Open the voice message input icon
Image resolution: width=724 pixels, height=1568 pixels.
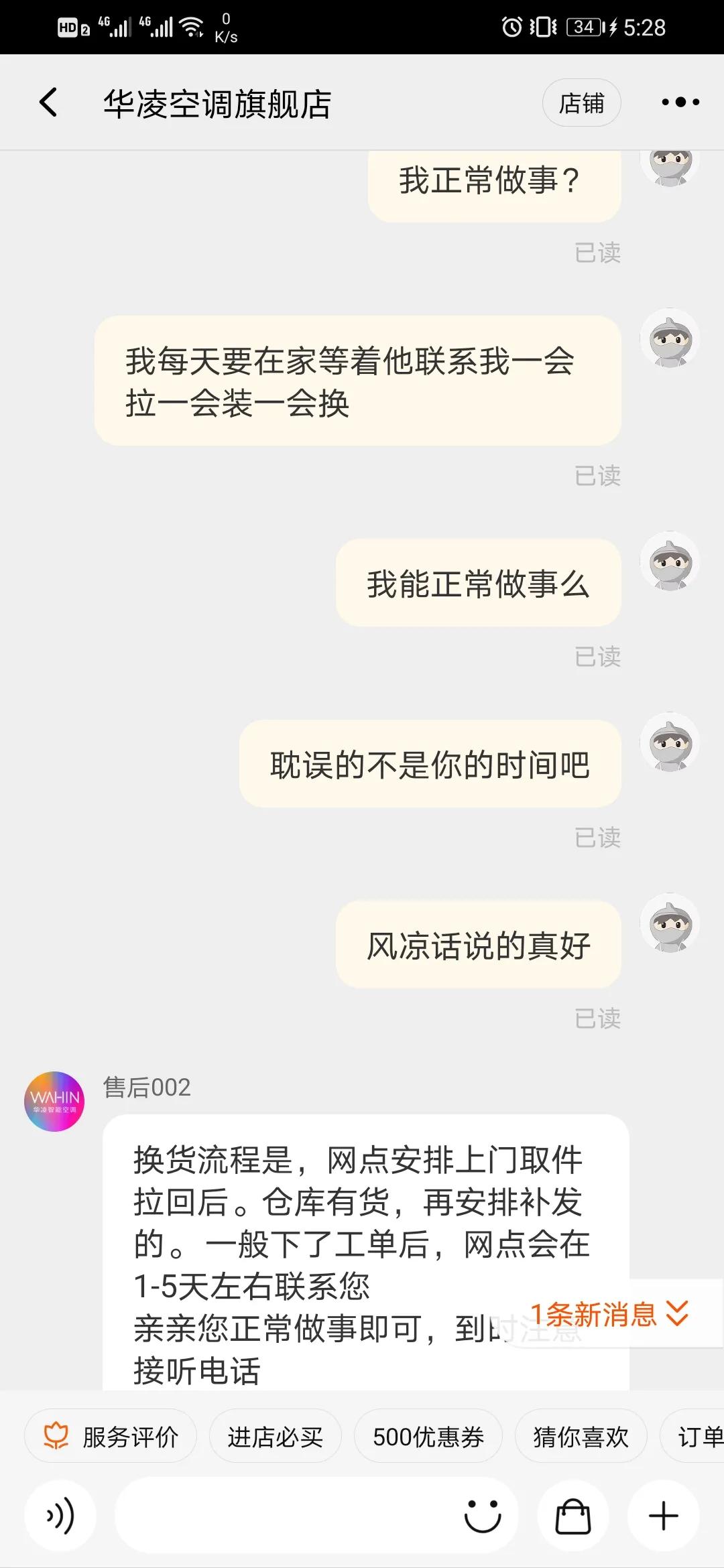pos(59,1515)
